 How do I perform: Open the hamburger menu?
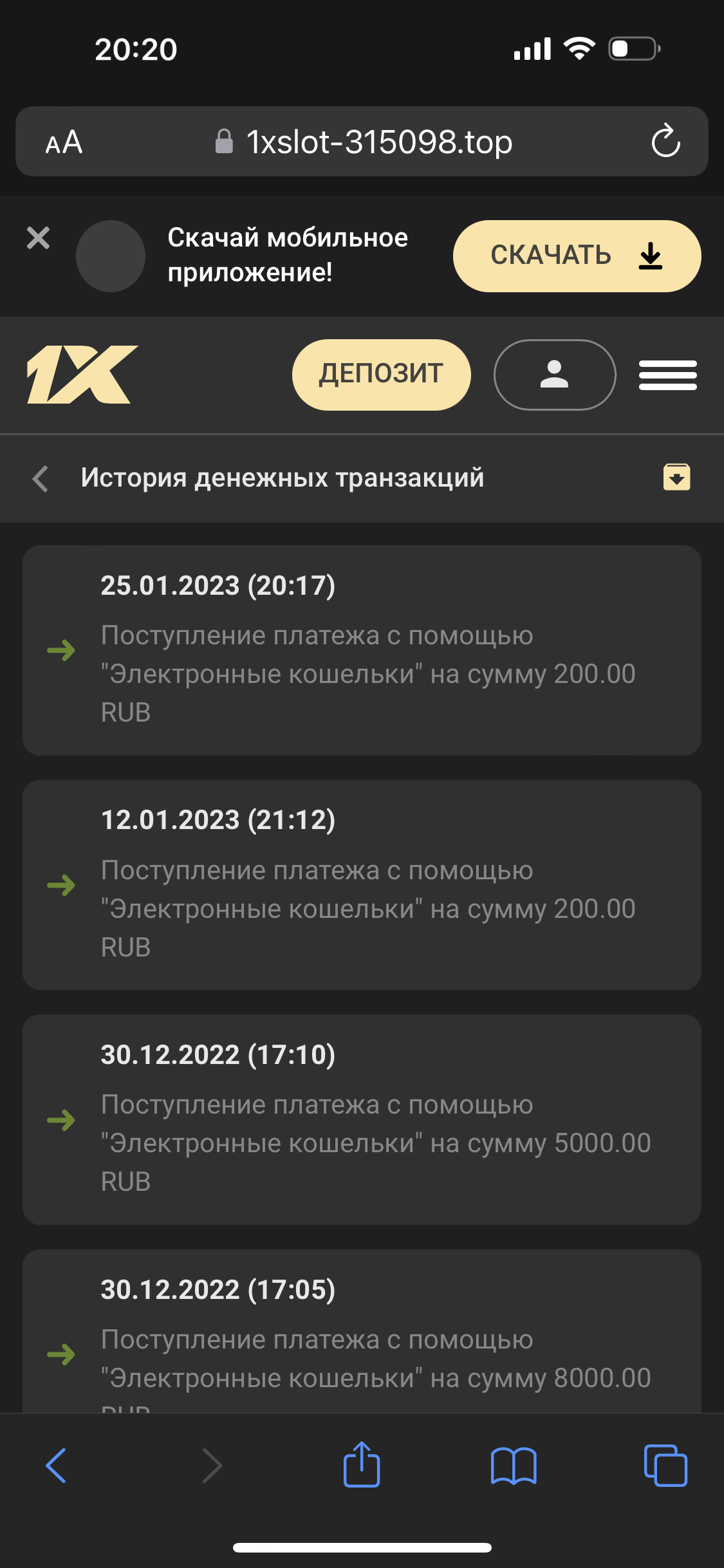click(667, 375)
